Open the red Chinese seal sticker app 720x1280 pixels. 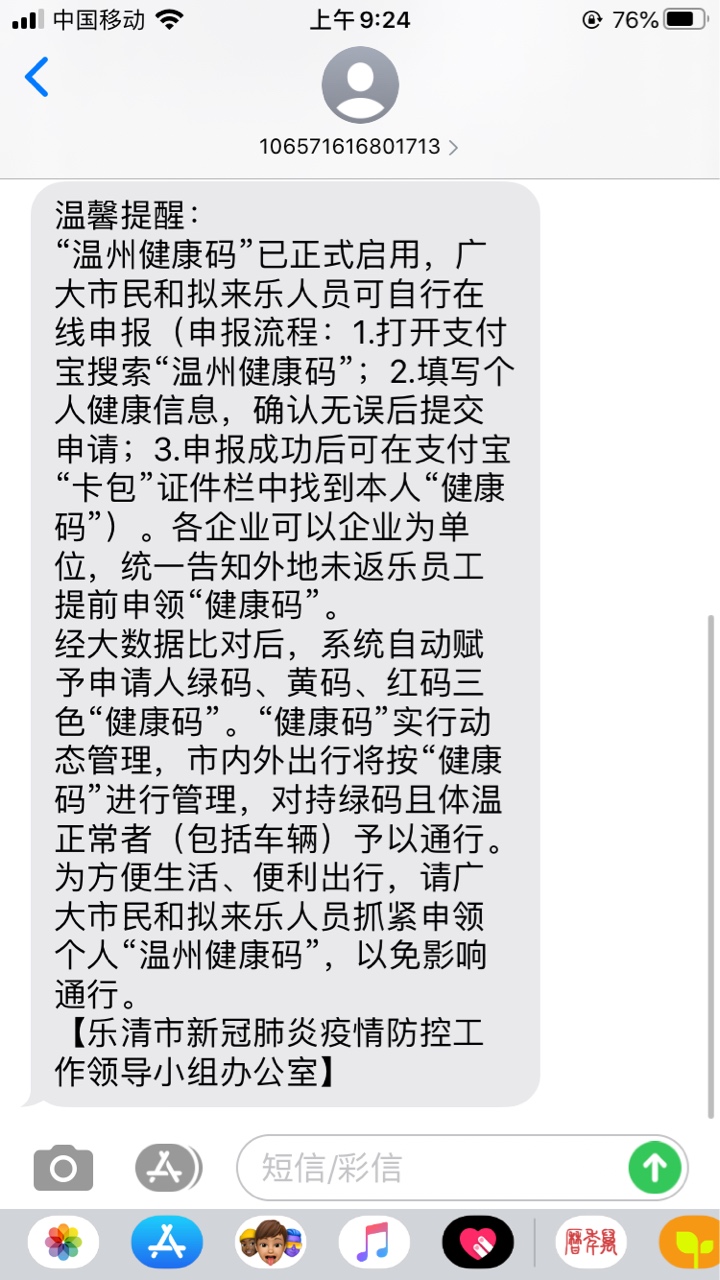[593, 1244]
